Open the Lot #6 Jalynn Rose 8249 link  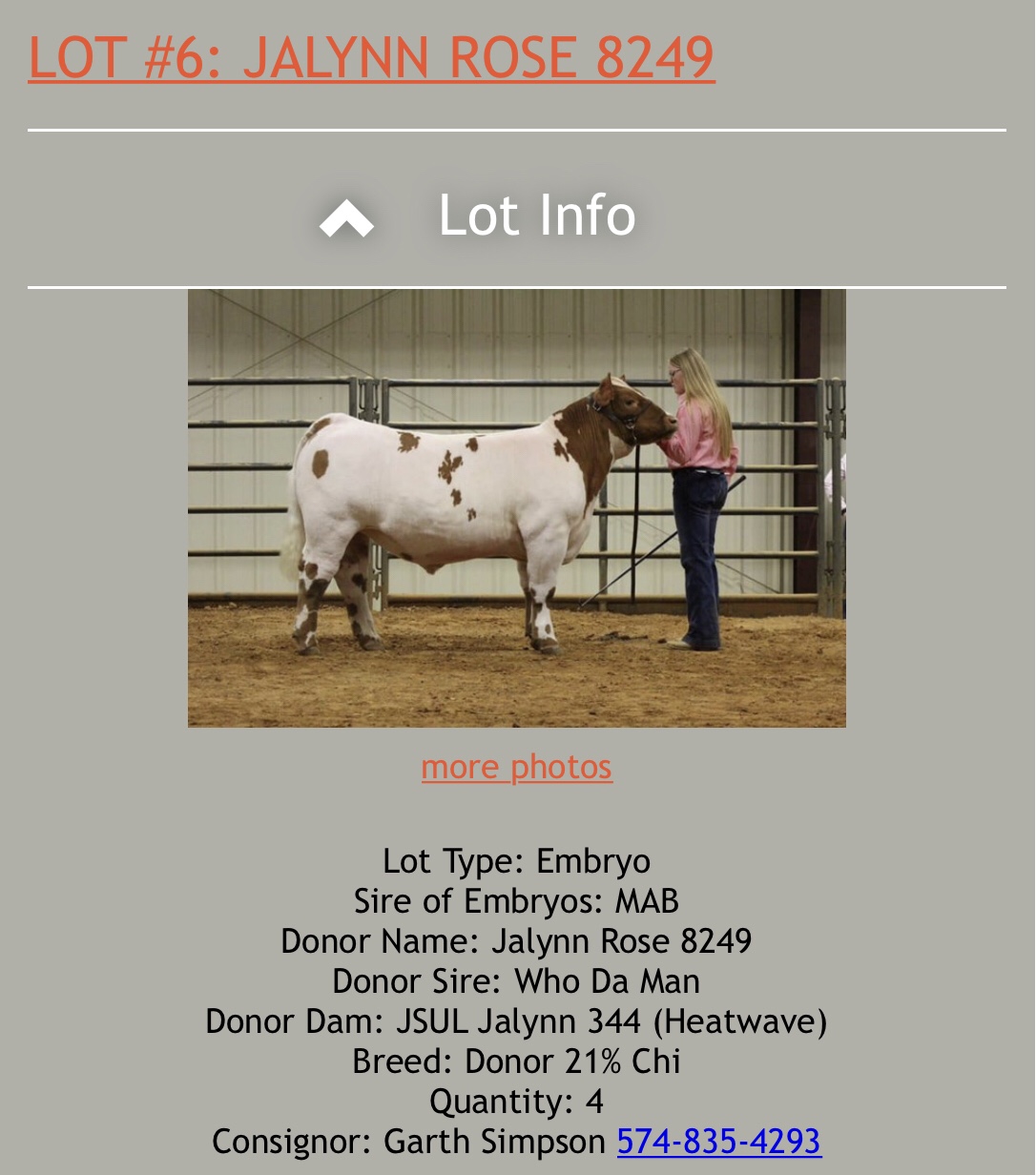[x=371, y=57]
